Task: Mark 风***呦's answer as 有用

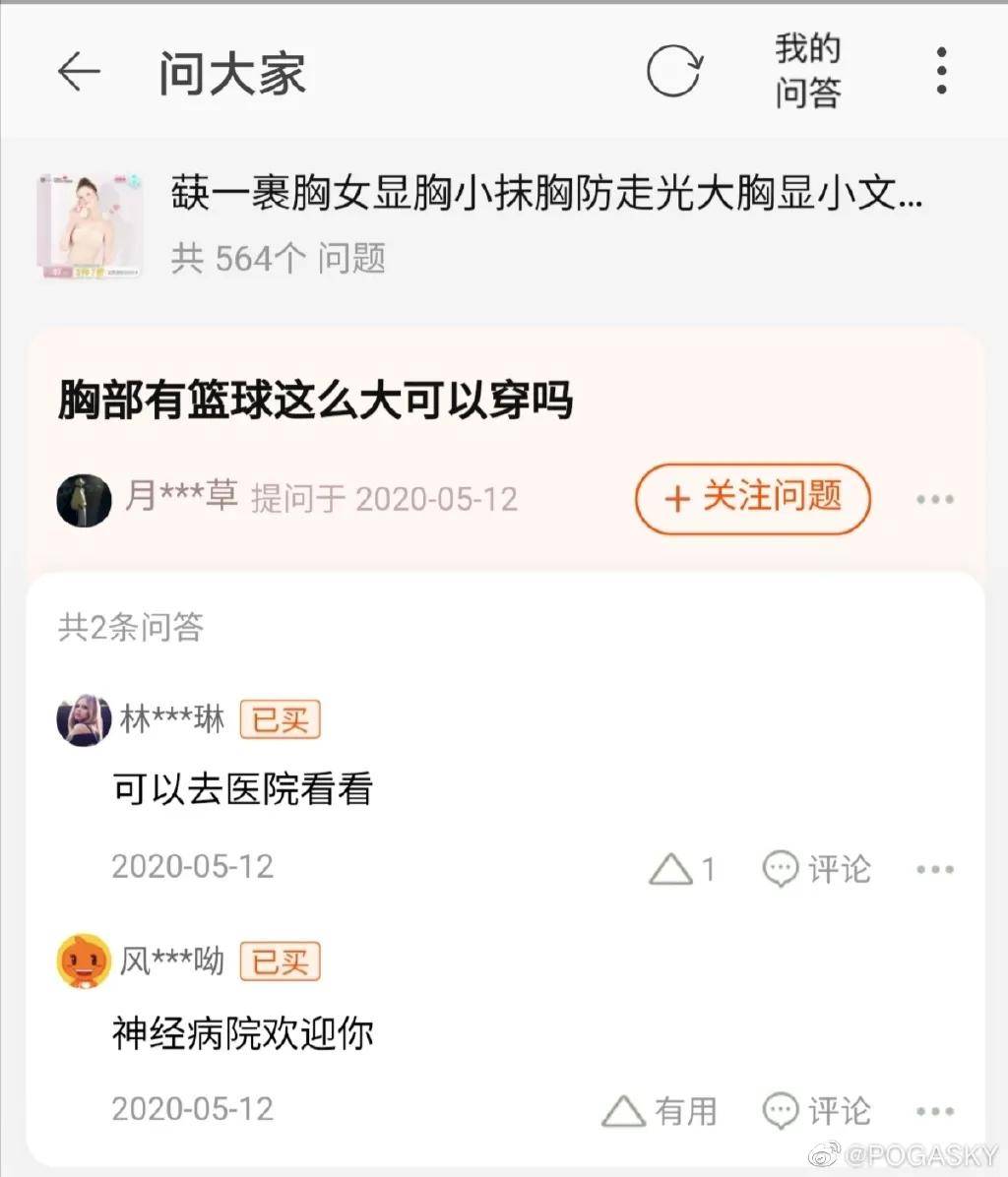Action: pos(659,1111)
